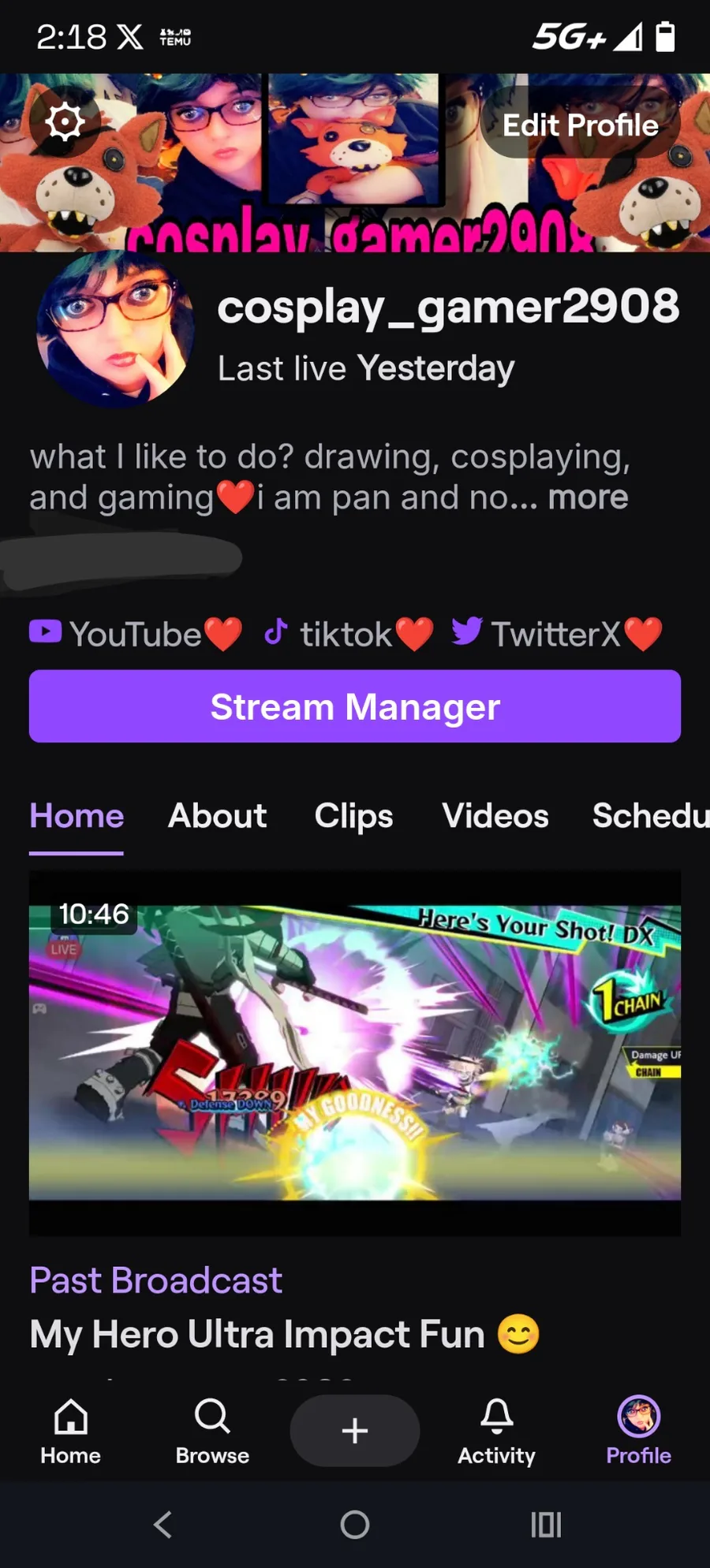Open the tiktok social link
710x1568 pixels.
[x=347, y=634]
